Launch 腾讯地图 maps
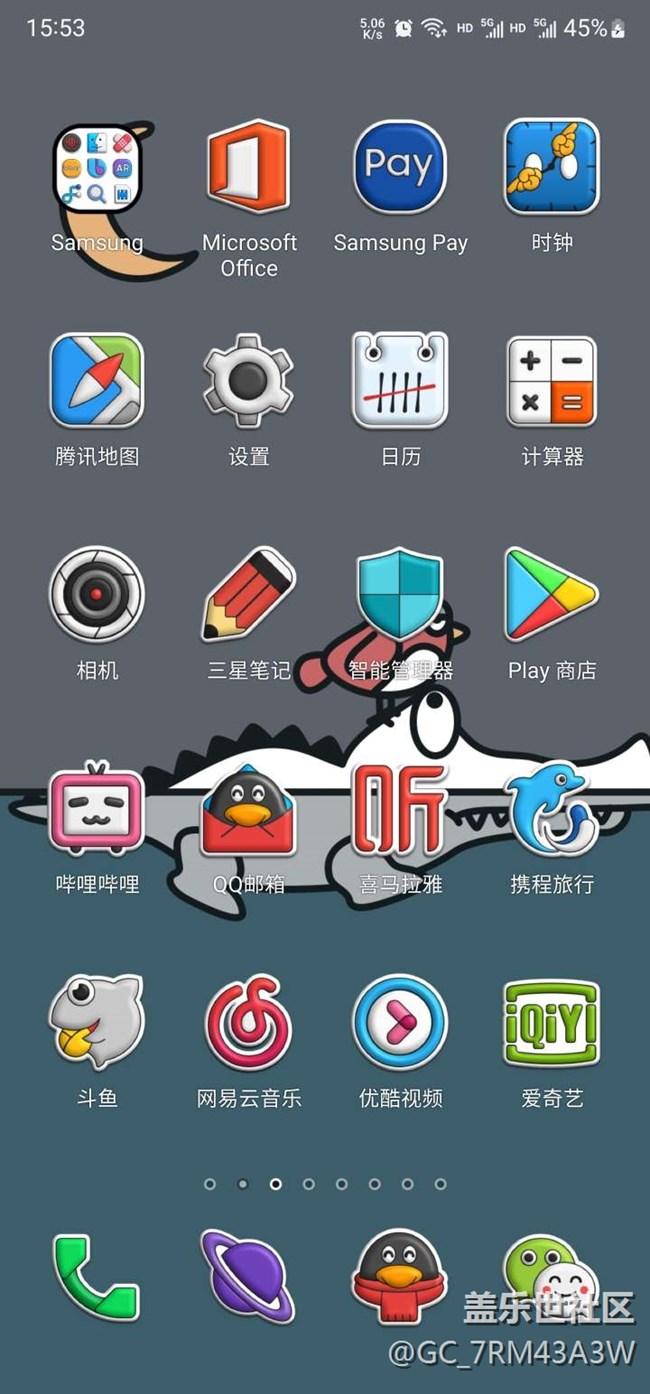The width and height of the screenshot is (650, 1394). coord(97,381)
